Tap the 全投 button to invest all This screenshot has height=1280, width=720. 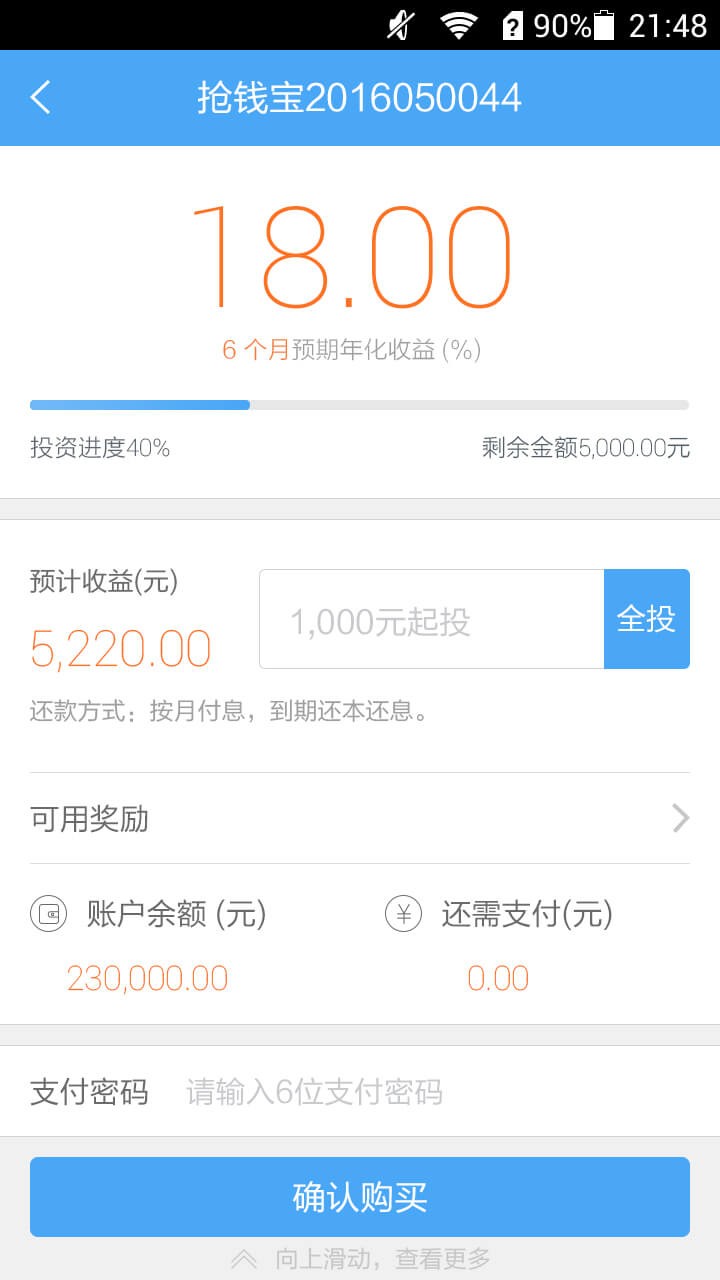pos(646,619)
